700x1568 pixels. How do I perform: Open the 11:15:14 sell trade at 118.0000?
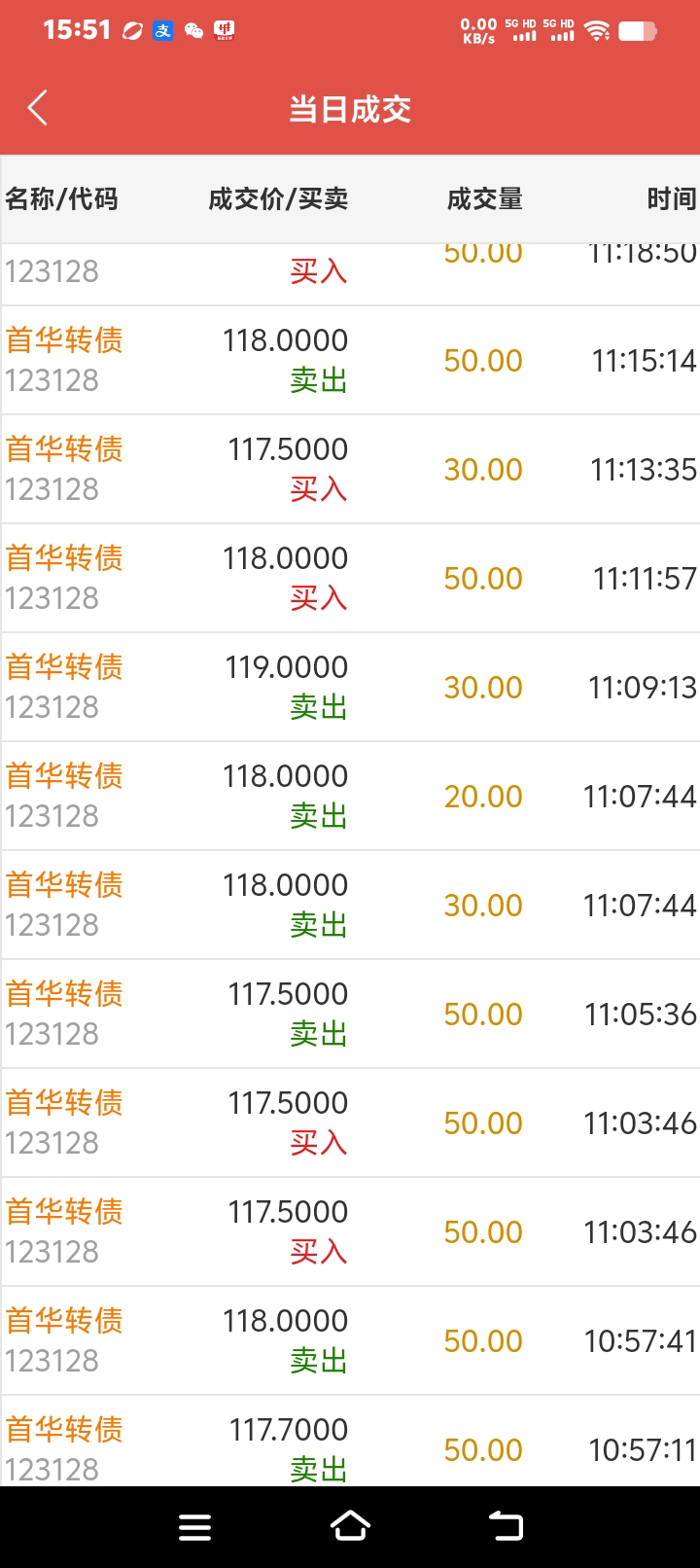350,360
